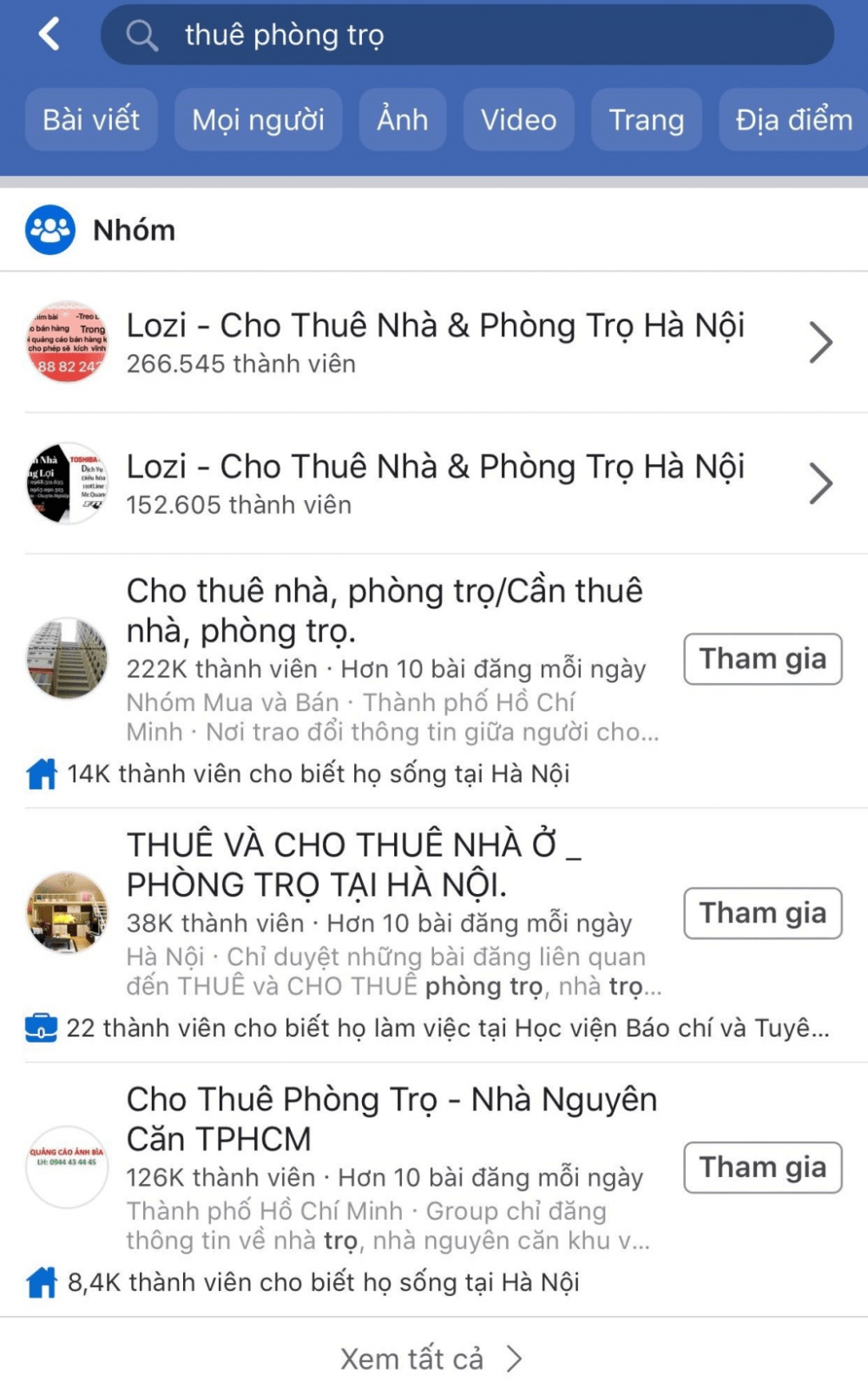Open the Lozi group with 152.605 thành viên
This screenshot has height=1395, width=868.
pyautogui.click(x=434, y=484)
